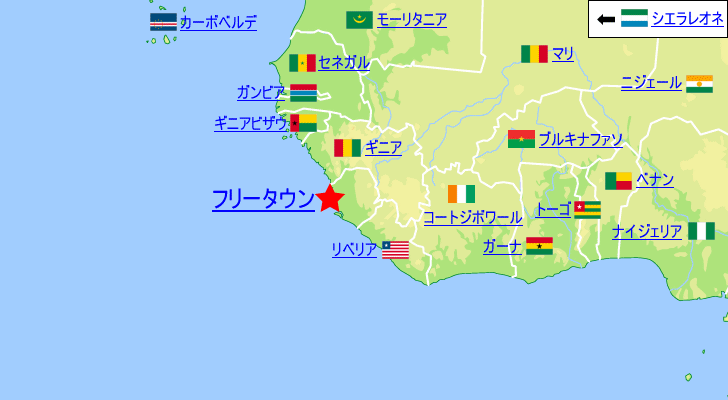This screenshot has height=400, width=728.
Task: Open the モーリタニア link
Action: click(411, 19)
